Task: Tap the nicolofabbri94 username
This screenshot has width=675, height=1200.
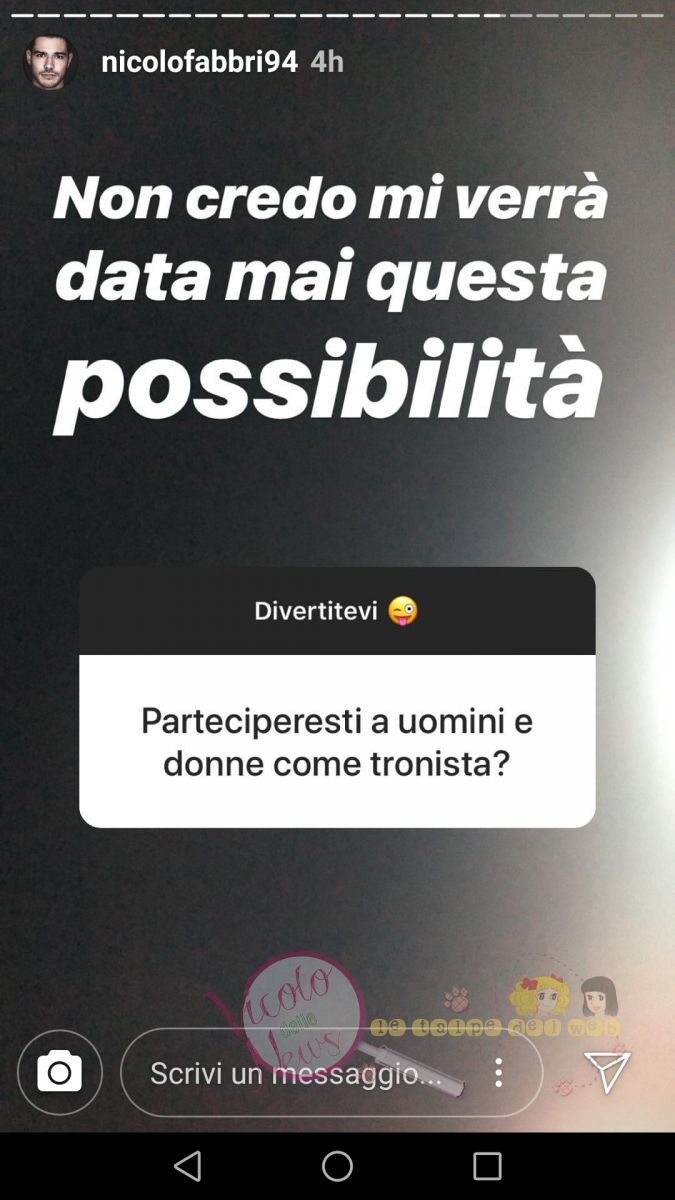Action: 199,61
